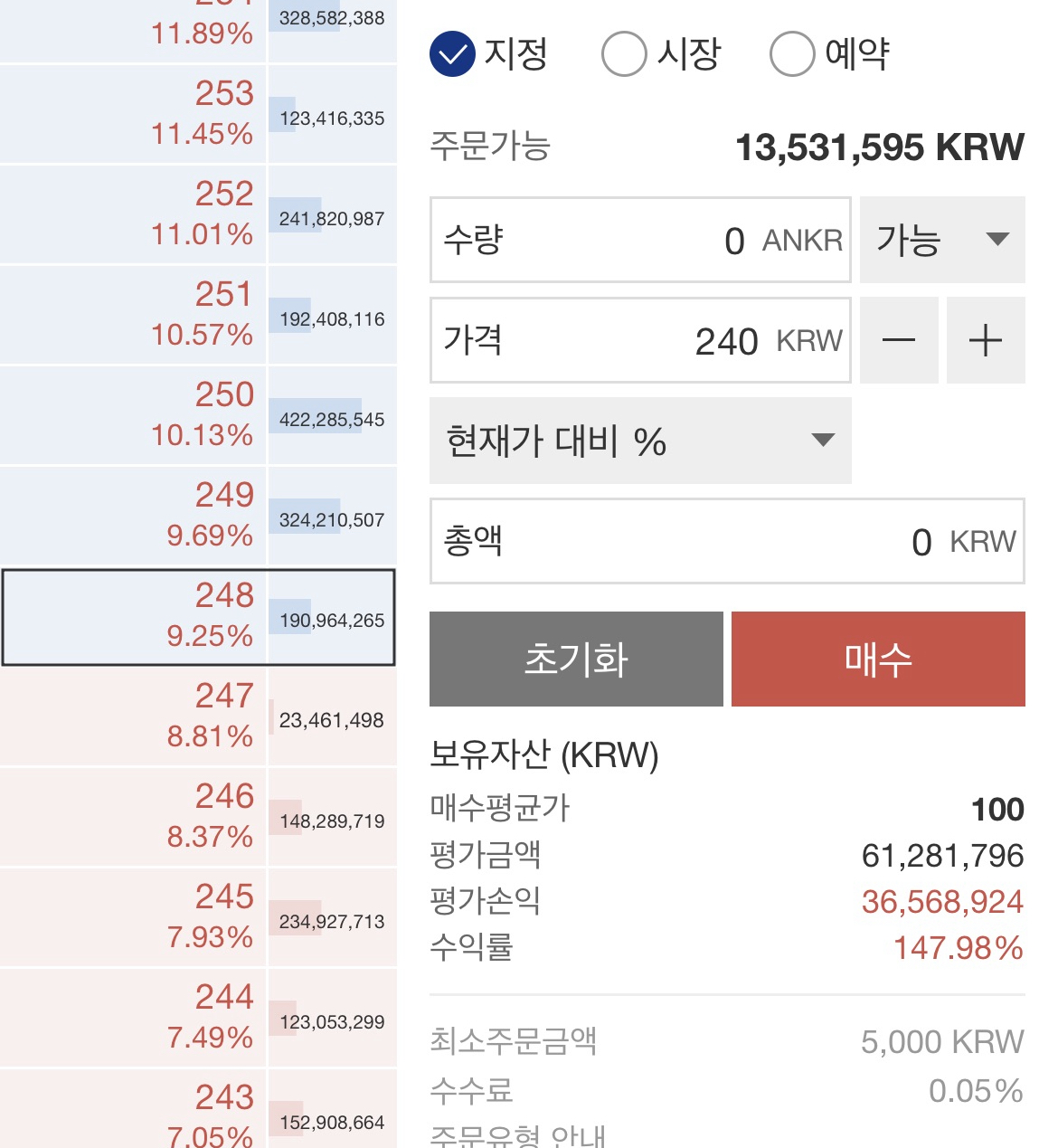Pick the 250 ask price row
Image resolution: width=1058 pixels, height=1148 pixels.
(198, 416)
